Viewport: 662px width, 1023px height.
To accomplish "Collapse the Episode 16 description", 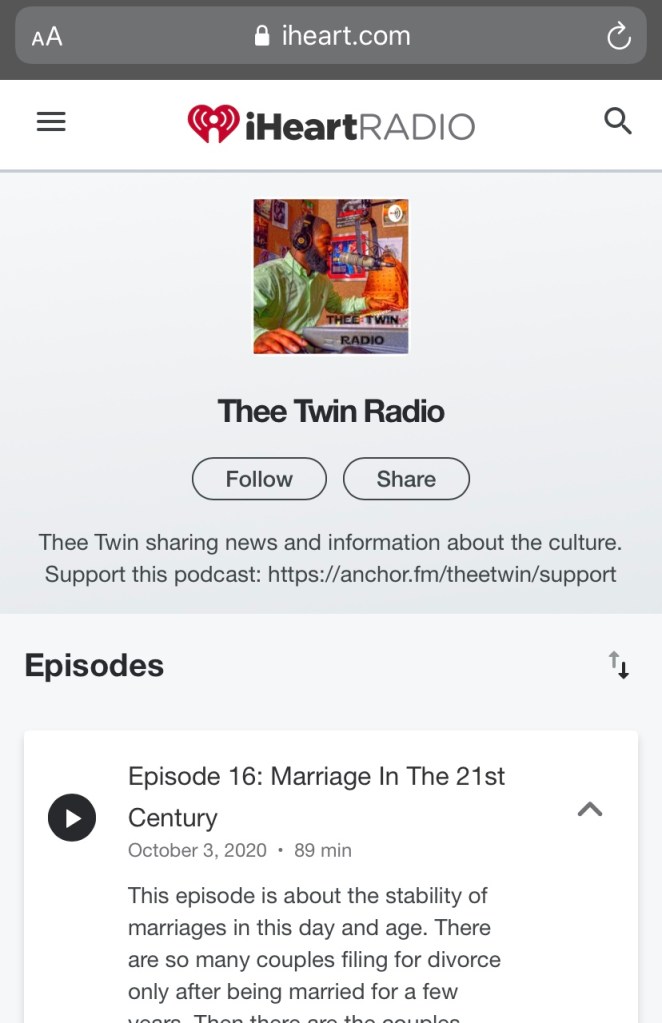I will click(590, 810).
